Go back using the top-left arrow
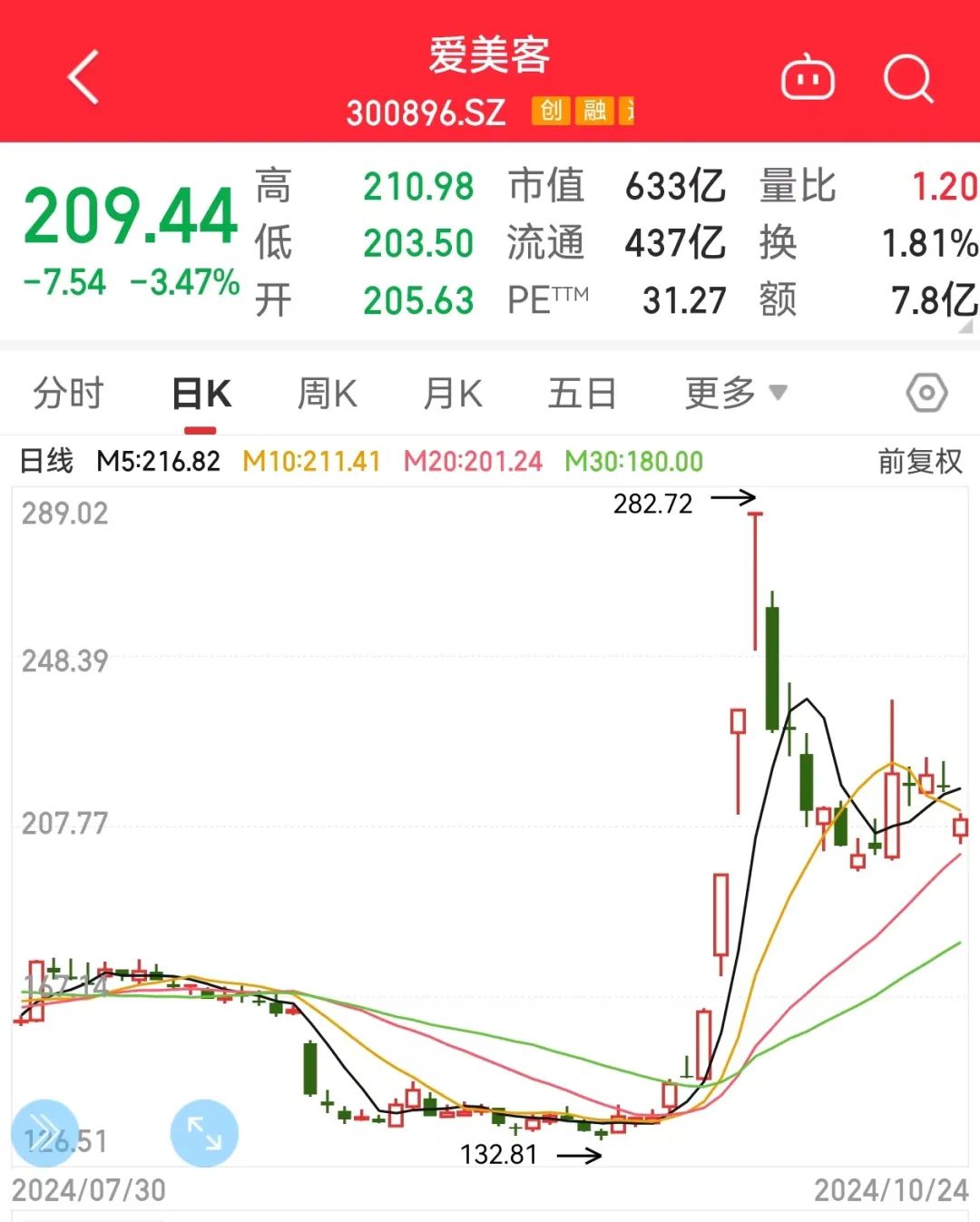This screenshot has width=980, height=1222. pos(83,77)
